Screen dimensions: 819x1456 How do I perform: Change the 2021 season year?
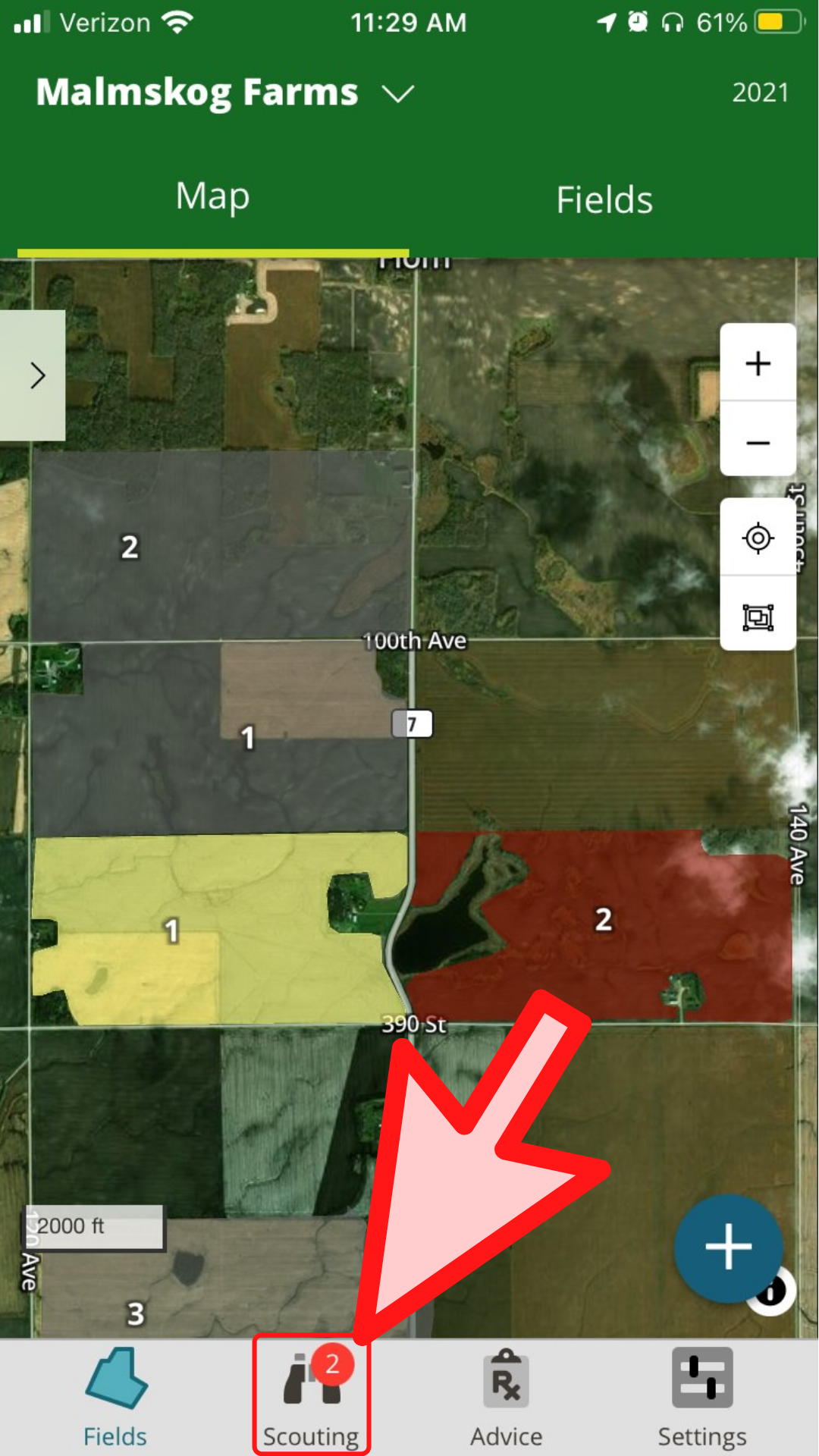(x=760, y=93)
